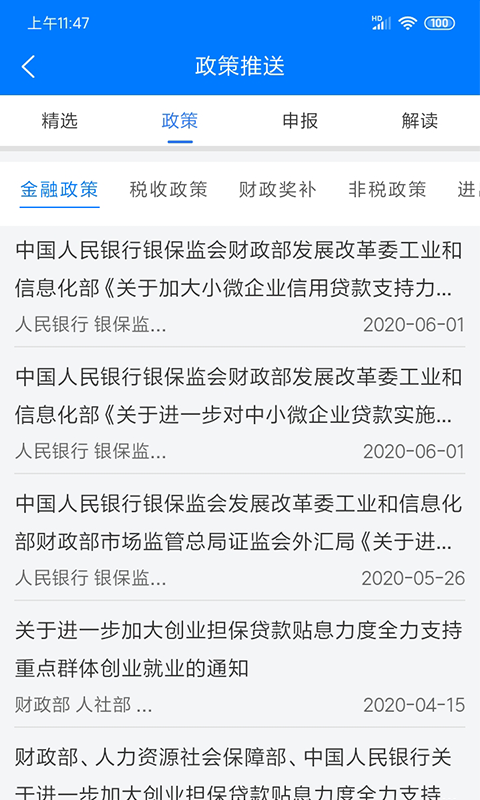Open the policy on 中小微企业贷款实施

click(240, 413)
